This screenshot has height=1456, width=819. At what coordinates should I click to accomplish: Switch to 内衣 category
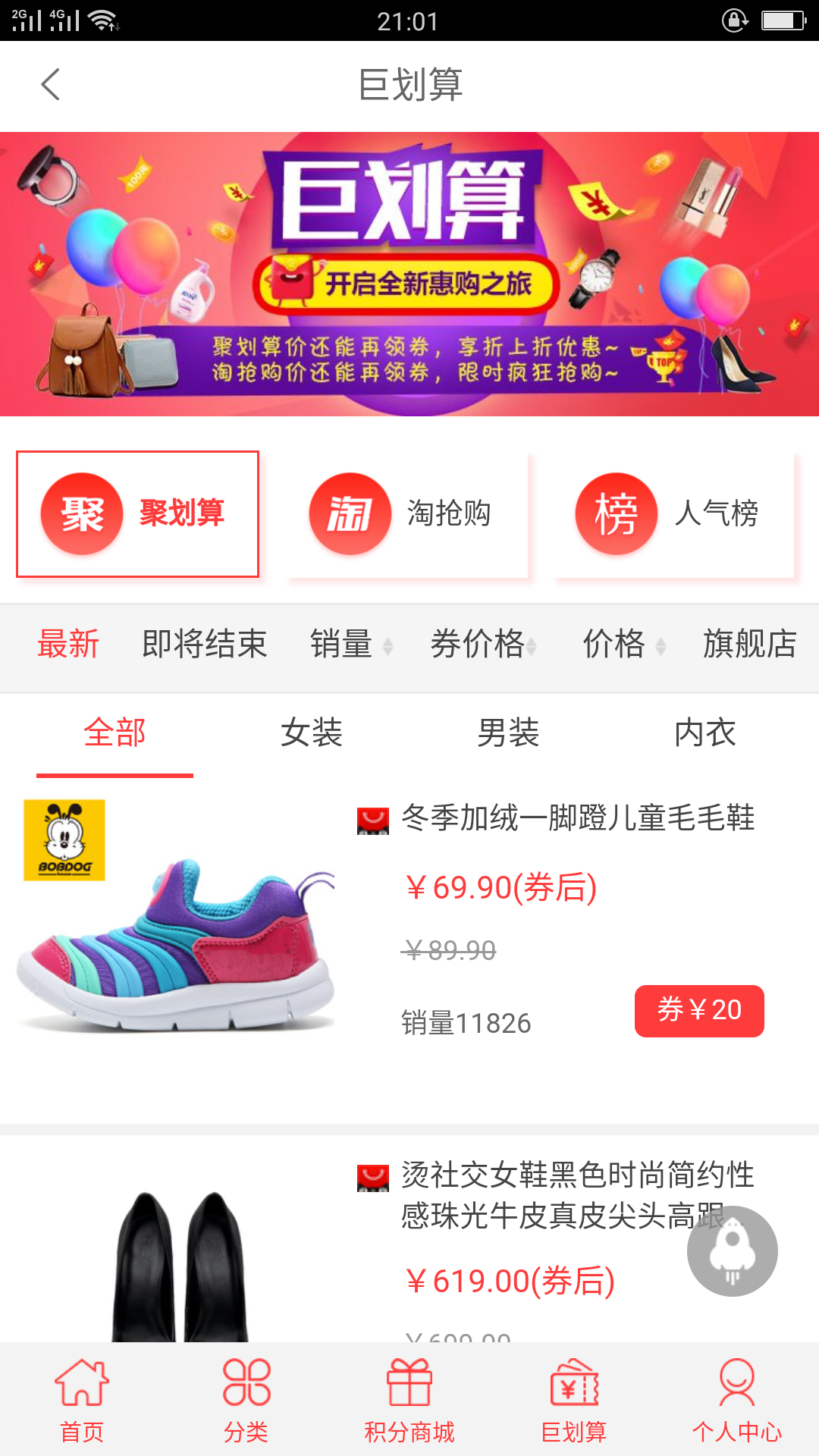[705, 733]
